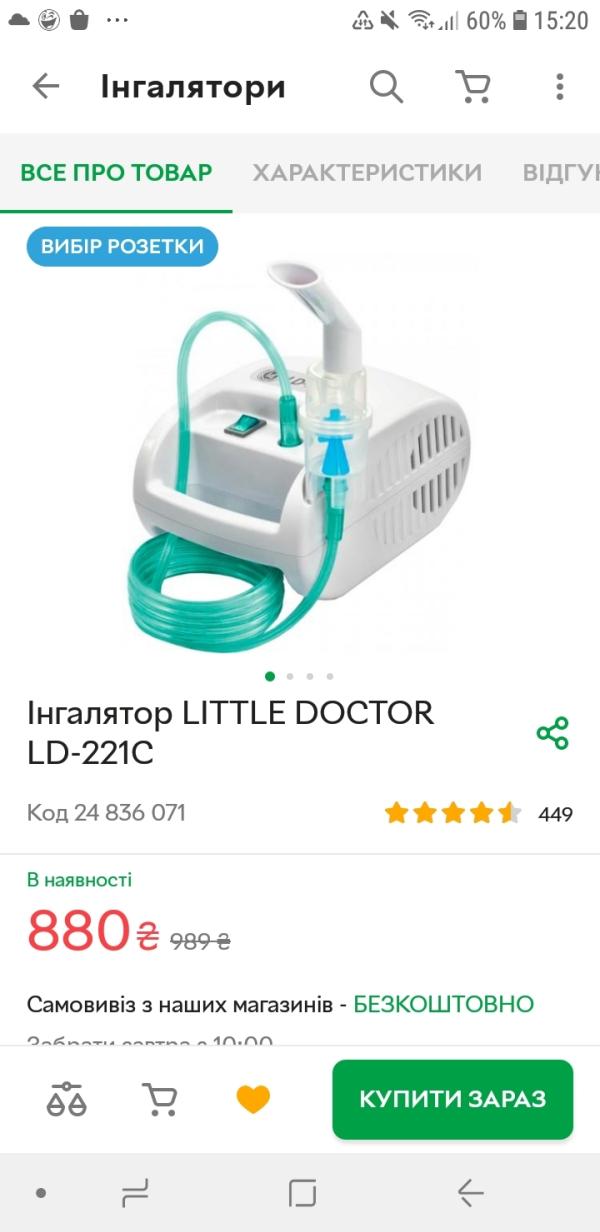
Task: Go back using the app bar arrow
Action: click(x=46, y=87)
